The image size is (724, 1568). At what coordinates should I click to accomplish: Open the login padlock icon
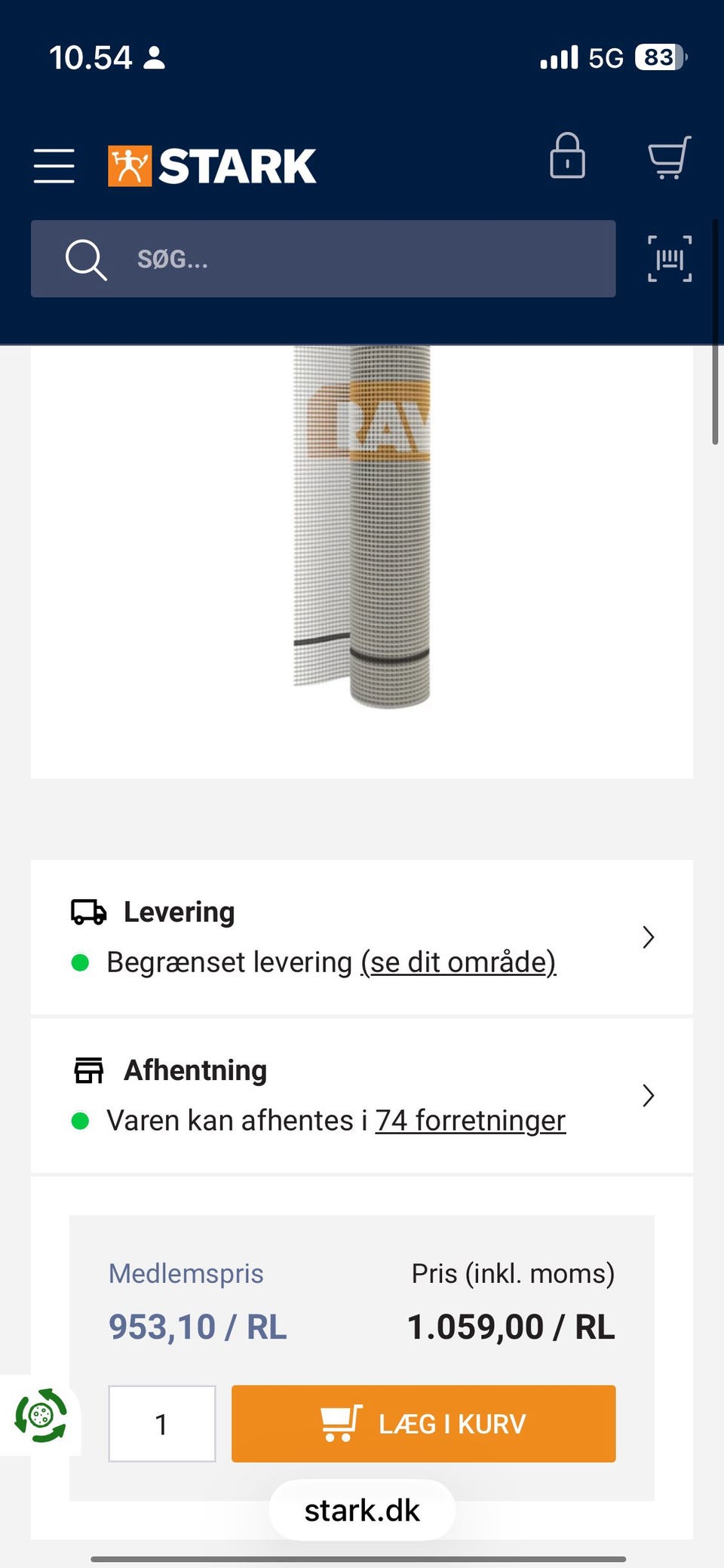567,156
